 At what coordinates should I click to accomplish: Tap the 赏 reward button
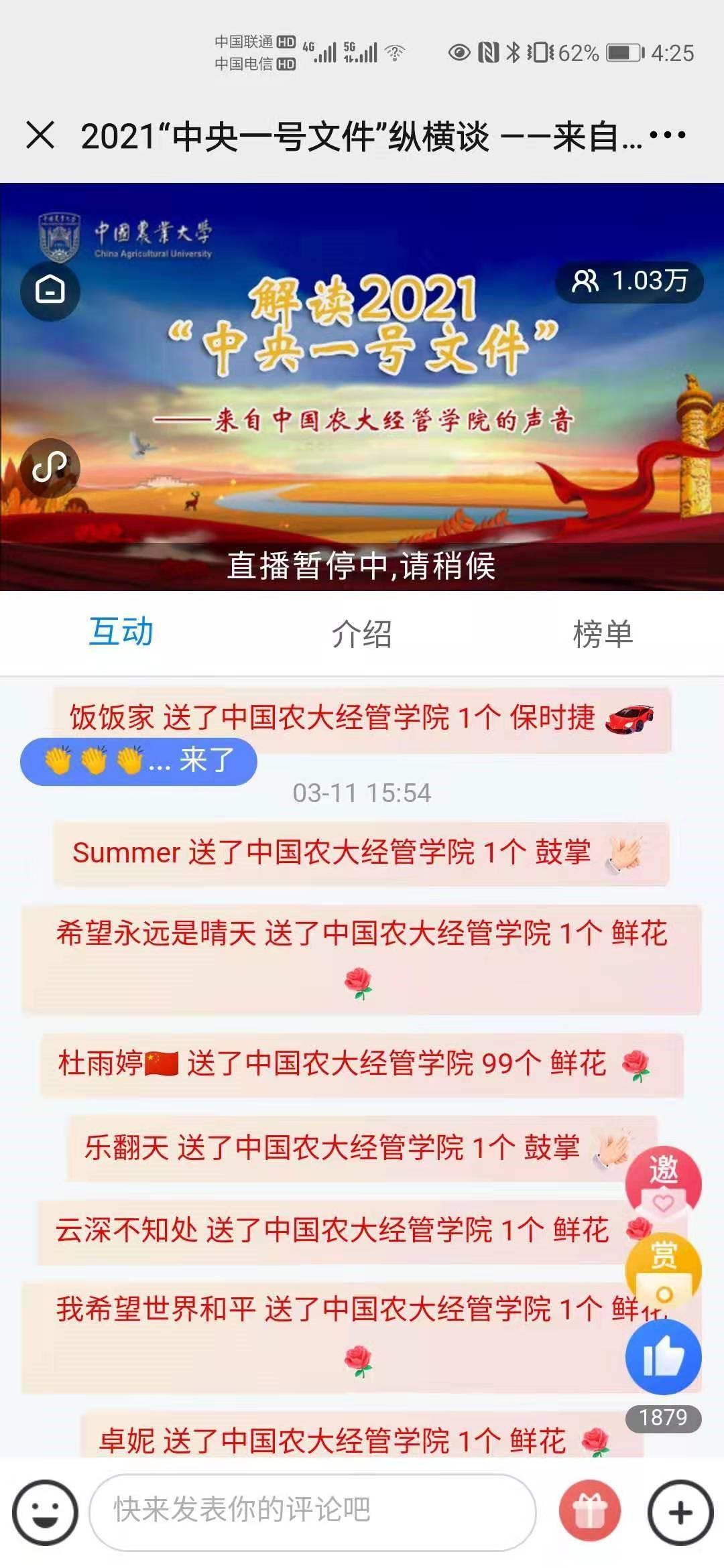click(663, 1270)
